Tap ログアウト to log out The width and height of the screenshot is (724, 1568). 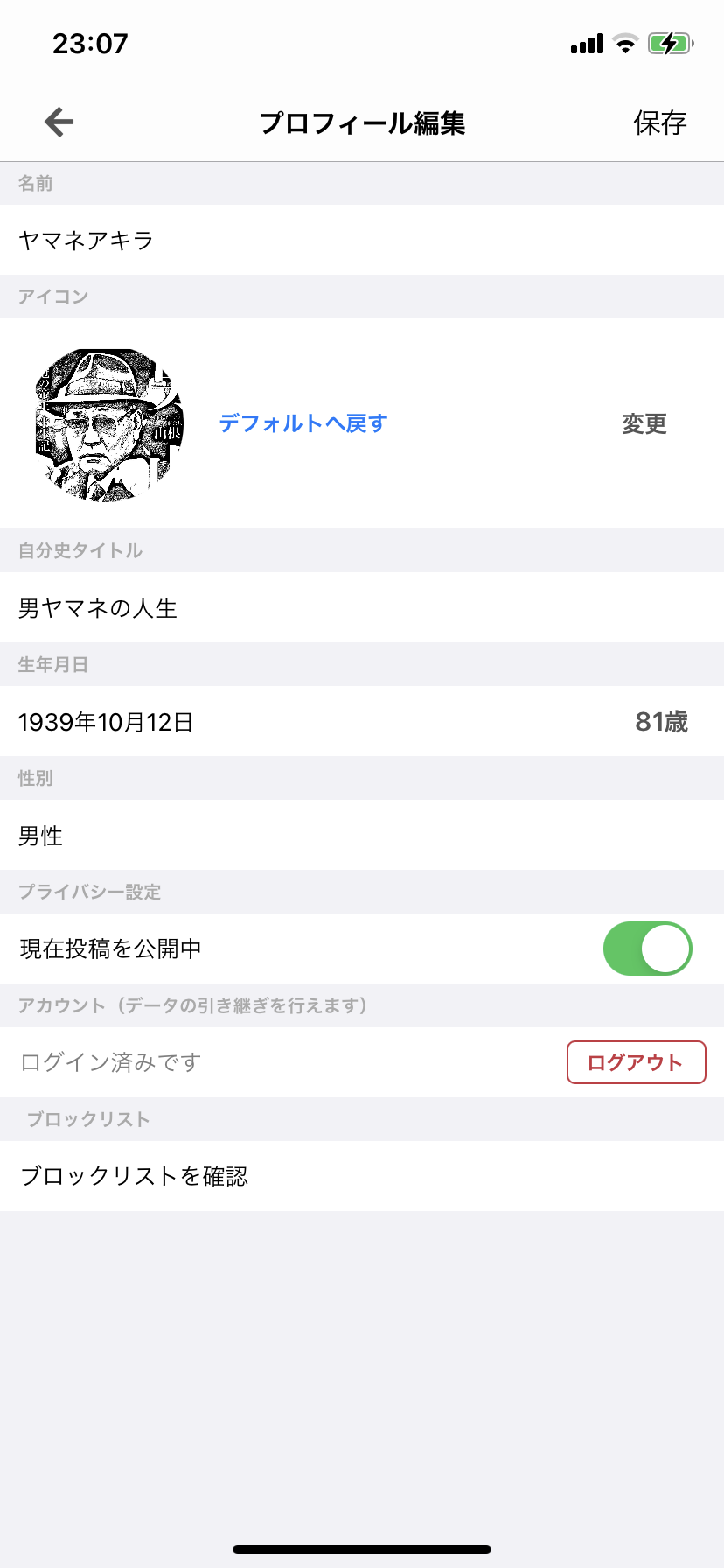(637, 1061)
